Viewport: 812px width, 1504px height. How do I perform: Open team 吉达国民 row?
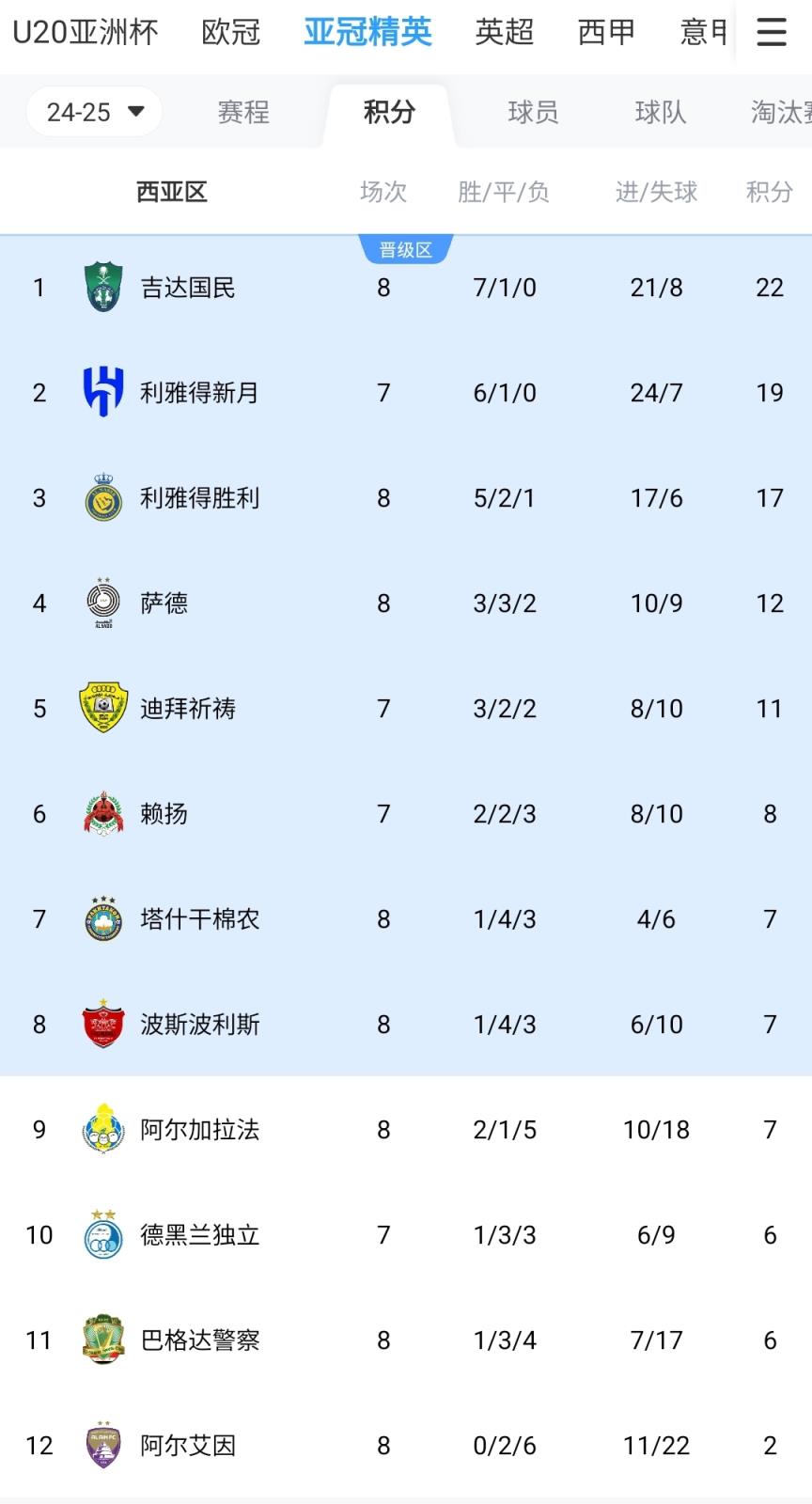point(406,288)
